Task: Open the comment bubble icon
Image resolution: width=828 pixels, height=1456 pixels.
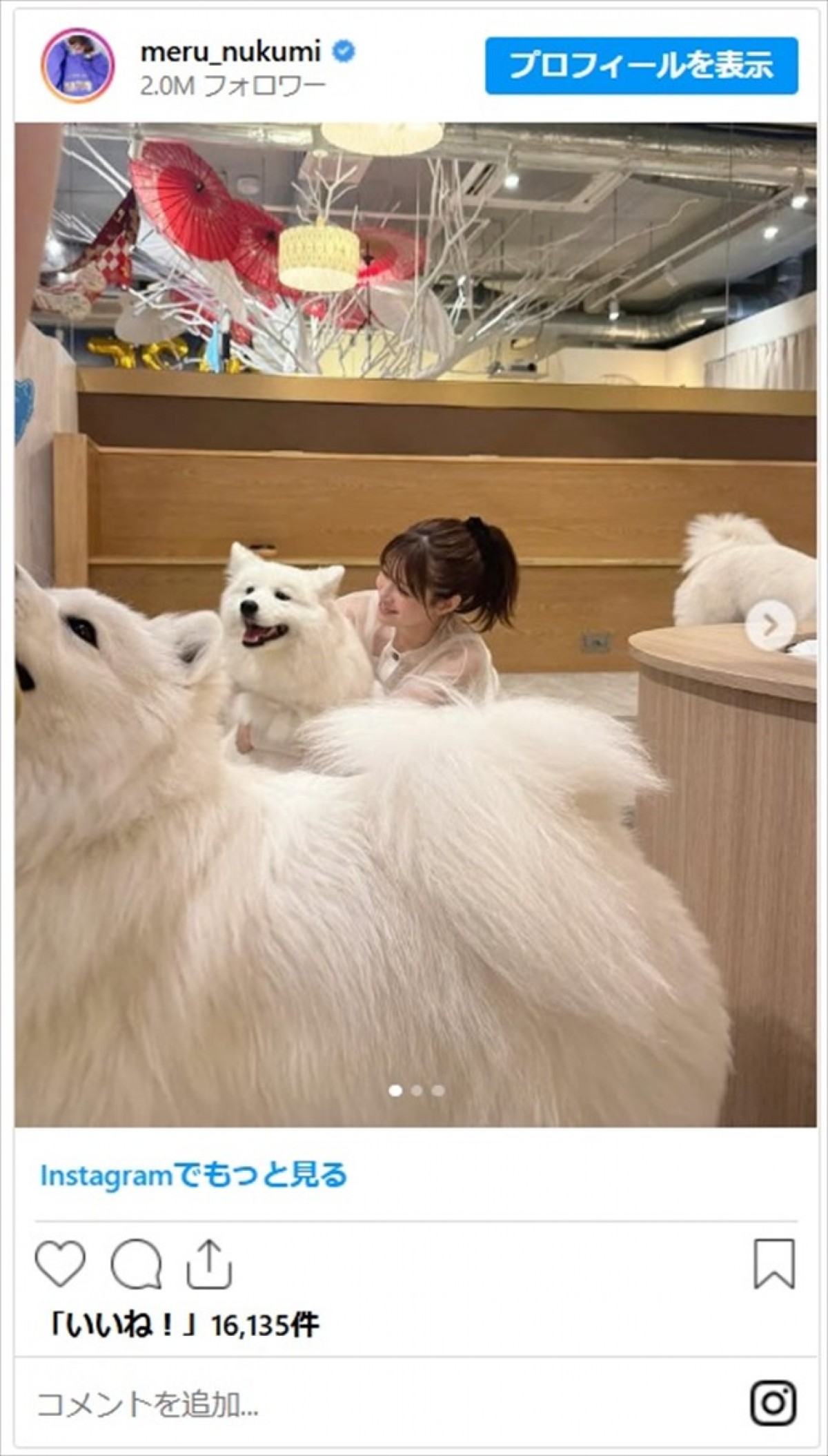Action: (136, 1264)
